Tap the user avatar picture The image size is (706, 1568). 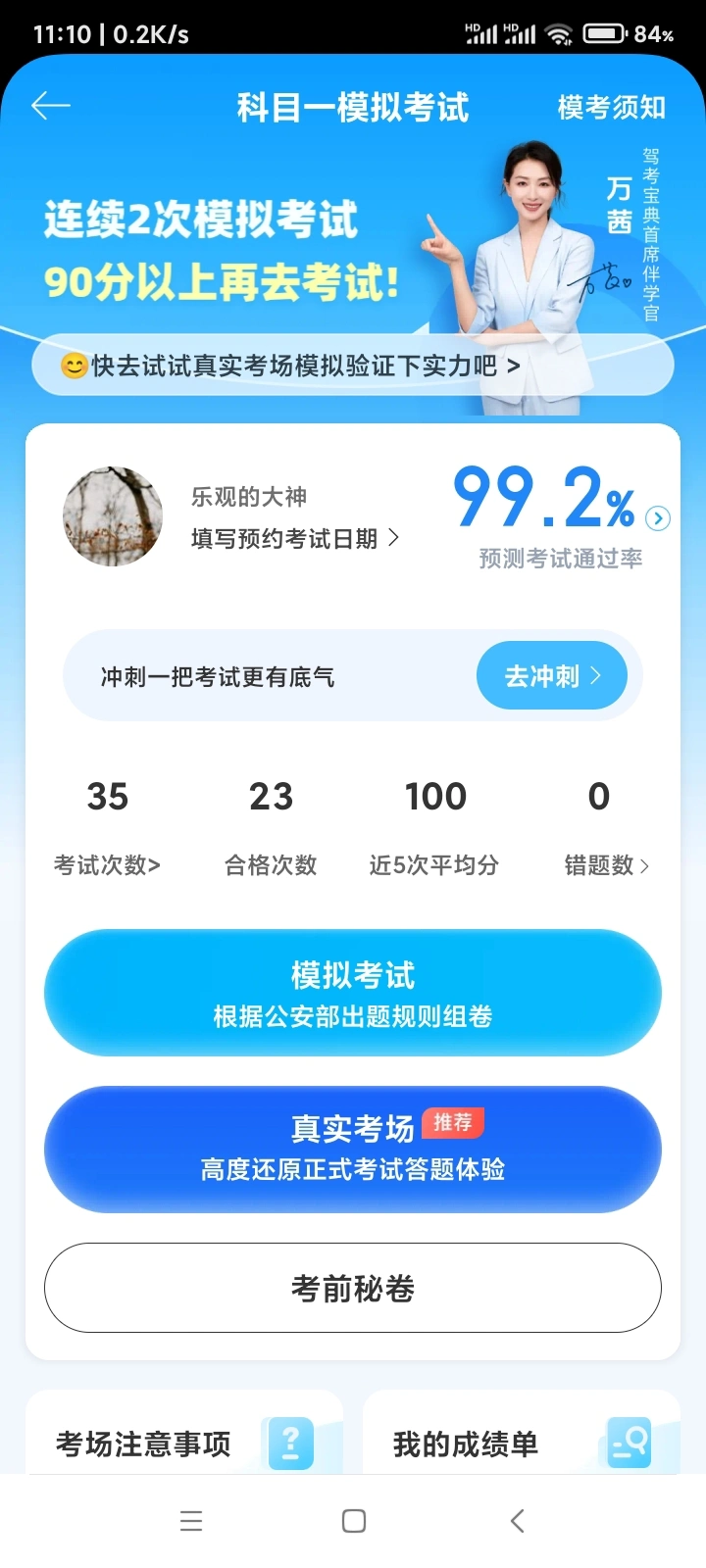click(x=113, y=516)
